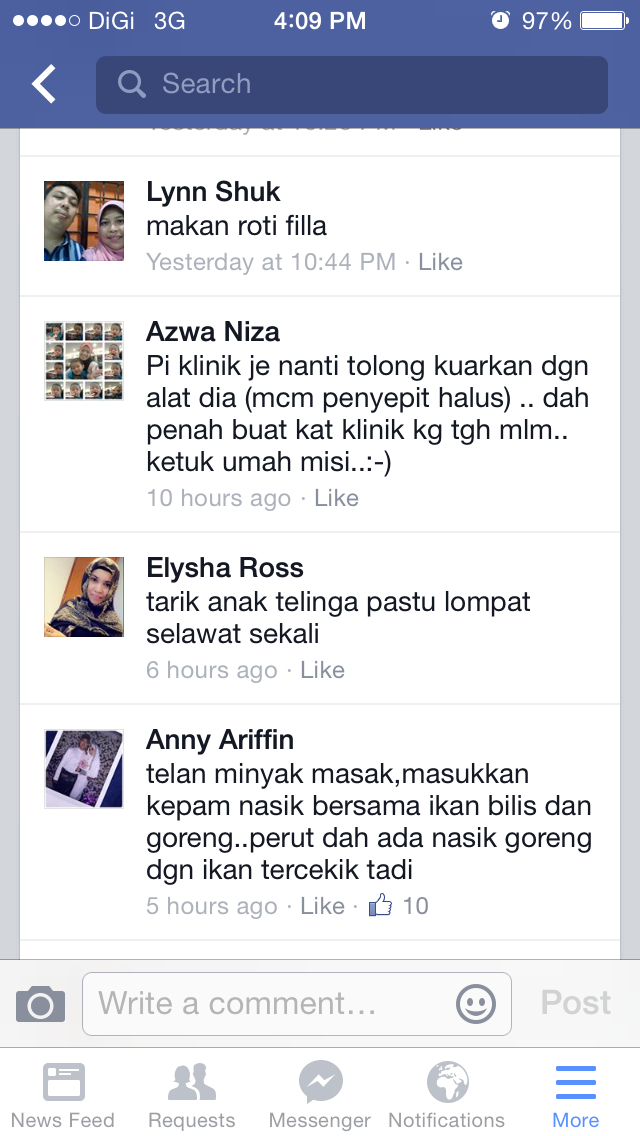Switch to the News Feed tab
Screen dimensions: 640x1136
coord(63,1095)
